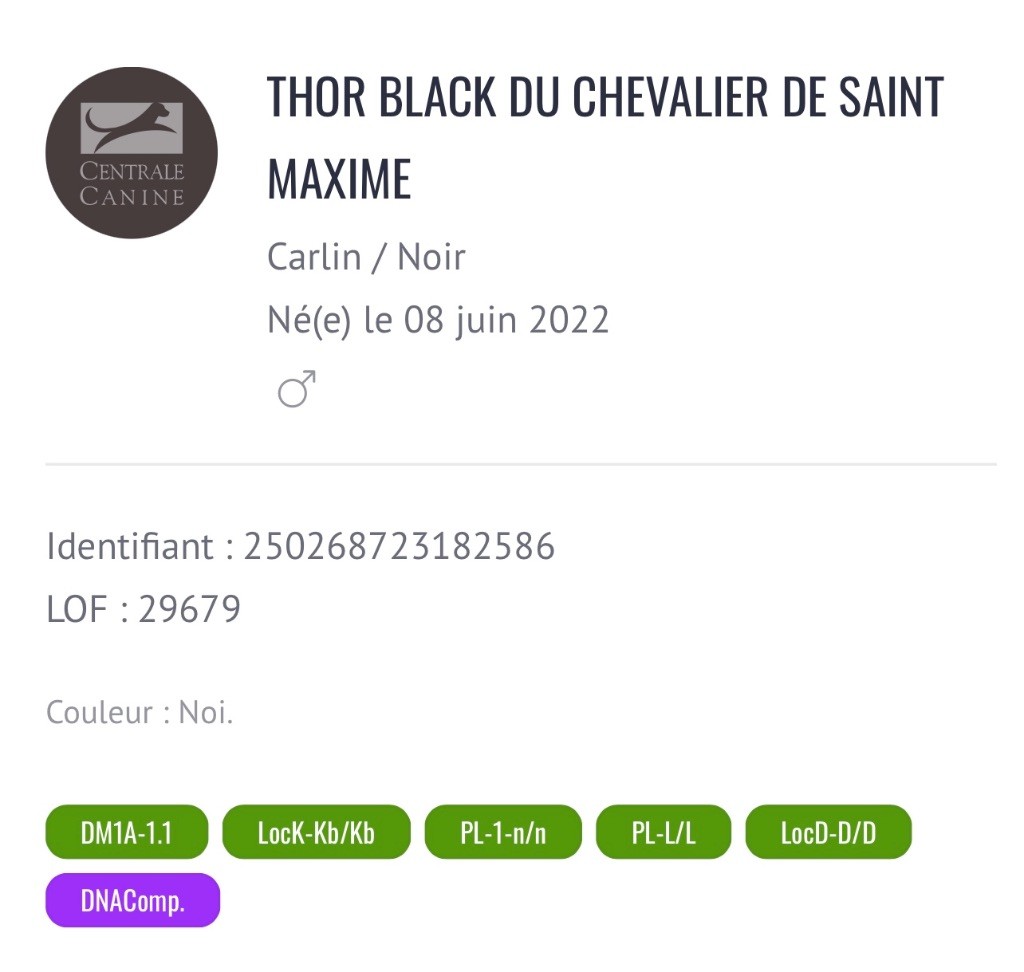The image size is (1024, 972).
Task: Tap the PL-L/L result chip
Action: (x=663, y=832)
